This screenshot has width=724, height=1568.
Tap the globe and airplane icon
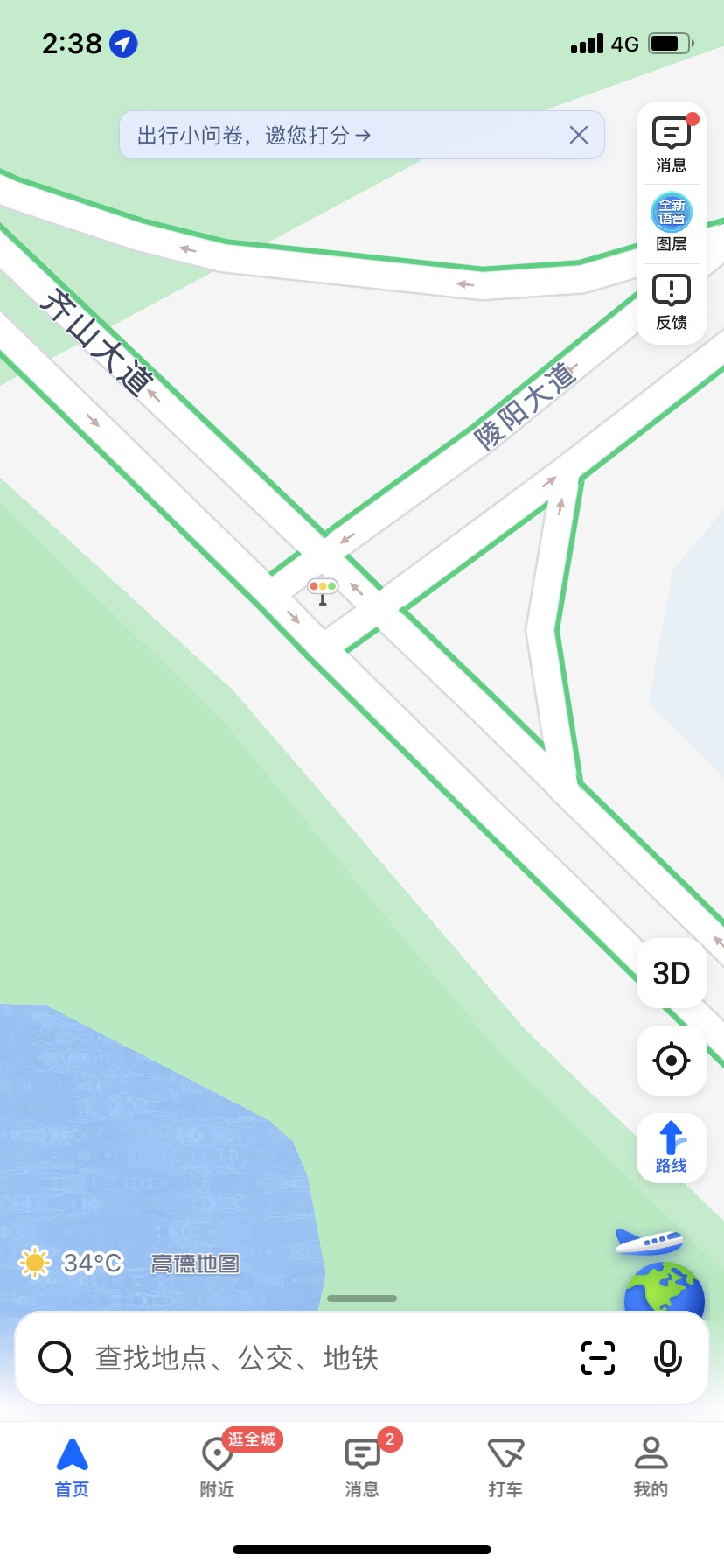point(662,1269)
